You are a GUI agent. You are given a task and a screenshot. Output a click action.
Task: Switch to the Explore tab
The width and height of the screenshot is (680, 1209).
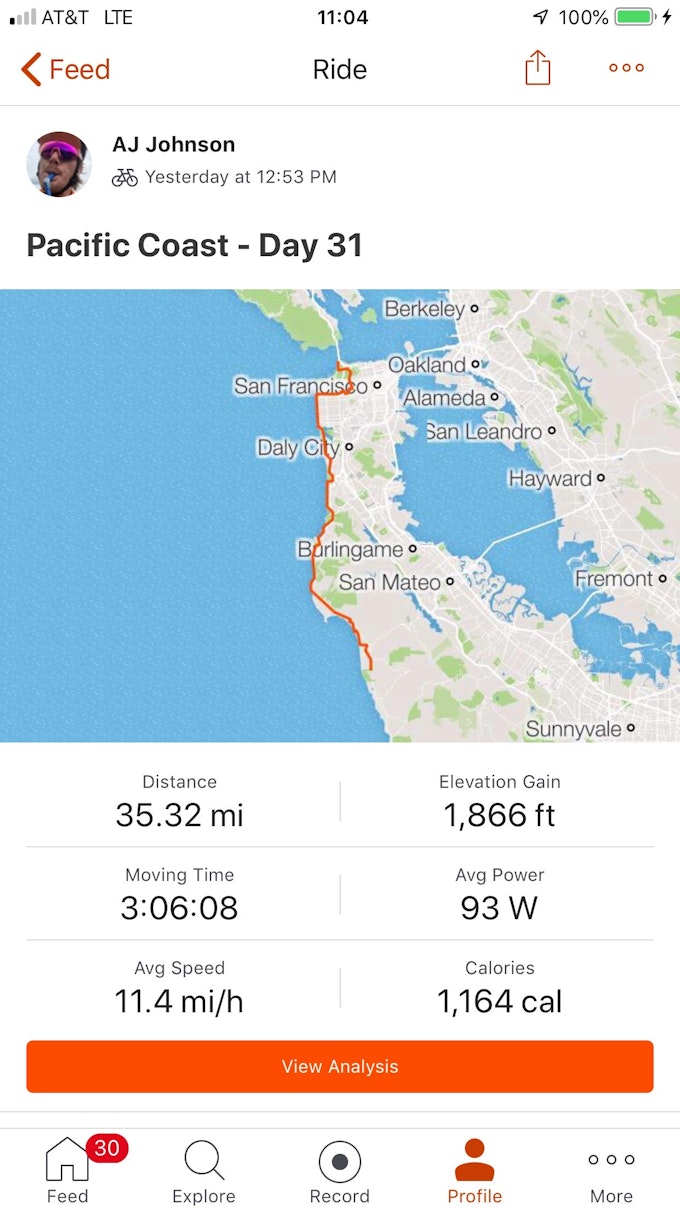(204, 1170)
